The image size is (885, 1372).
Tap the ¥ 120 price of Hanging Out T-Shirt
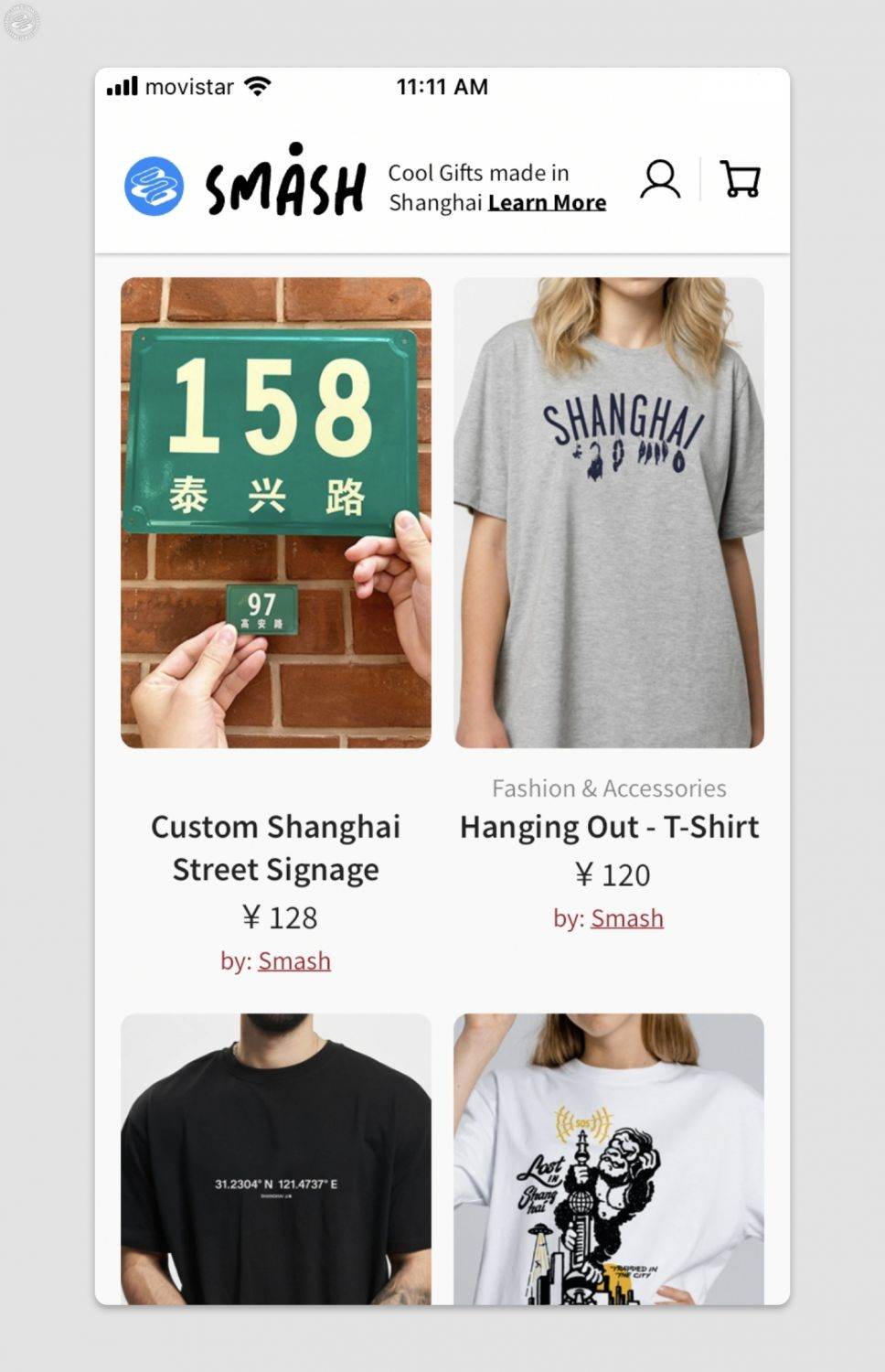click(609, 875)
